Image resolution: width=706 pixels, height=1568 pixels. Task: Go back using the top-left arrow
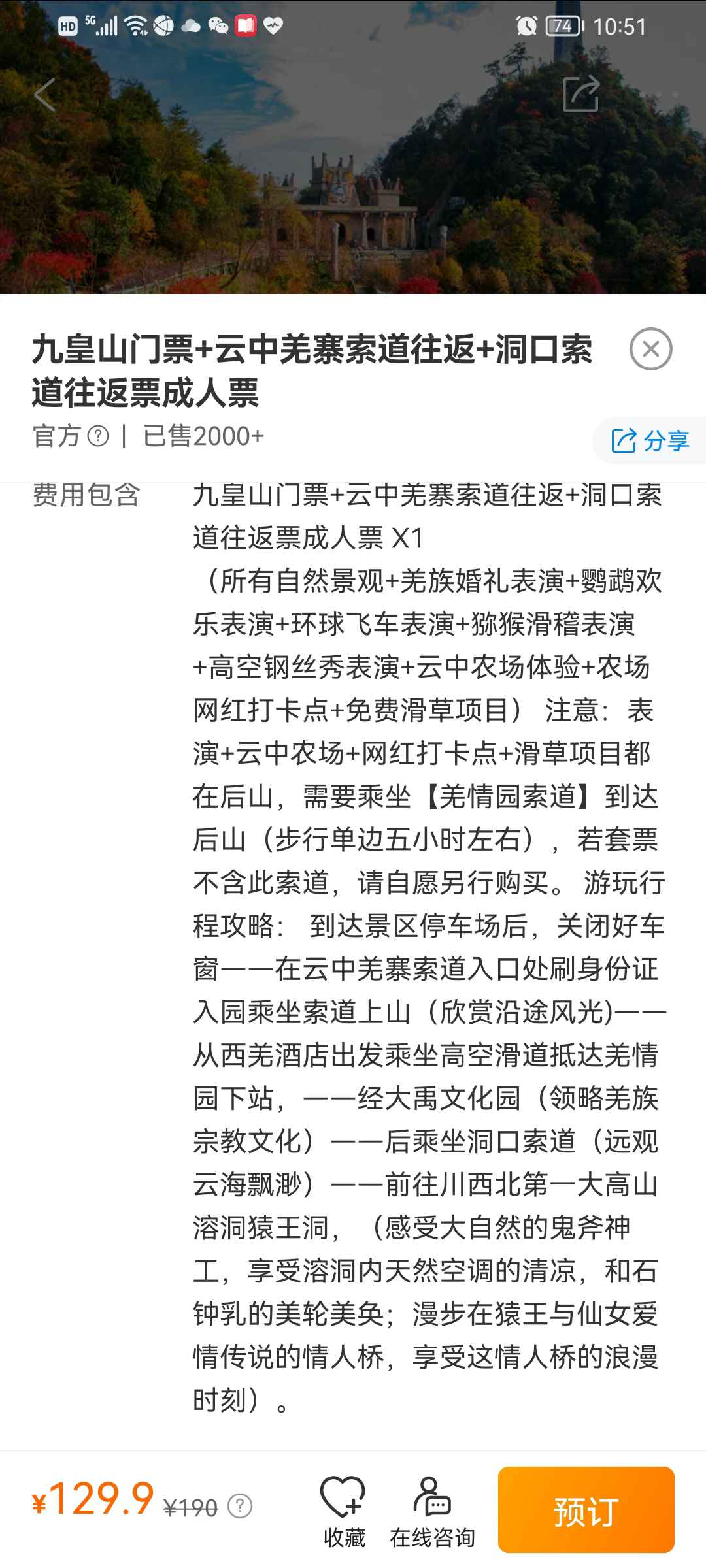[44, 95]
